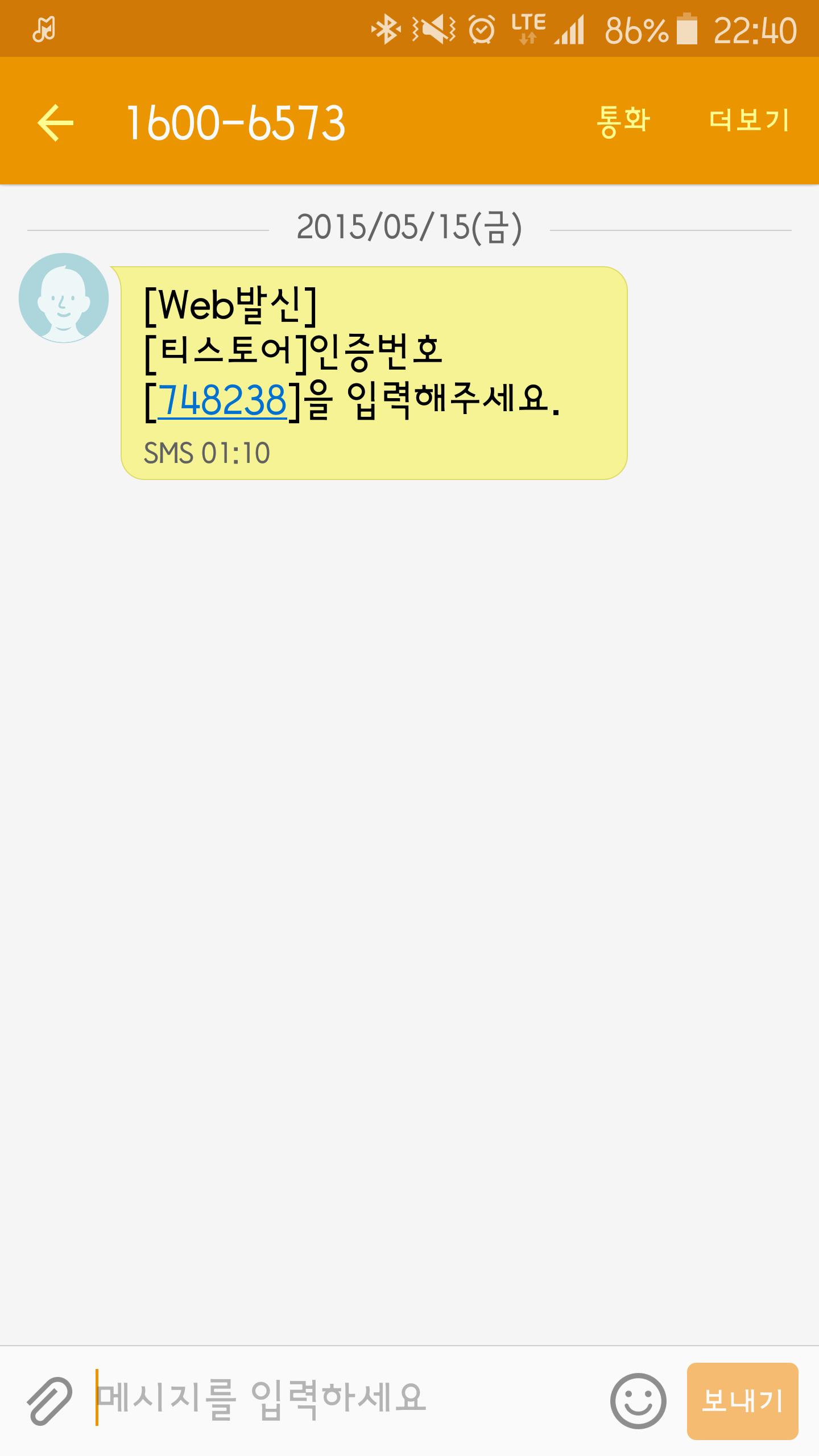Tap the linked code 748238
Image resolution: width=819 pixels, height=1456 pixels.
[x=222, y=400]
